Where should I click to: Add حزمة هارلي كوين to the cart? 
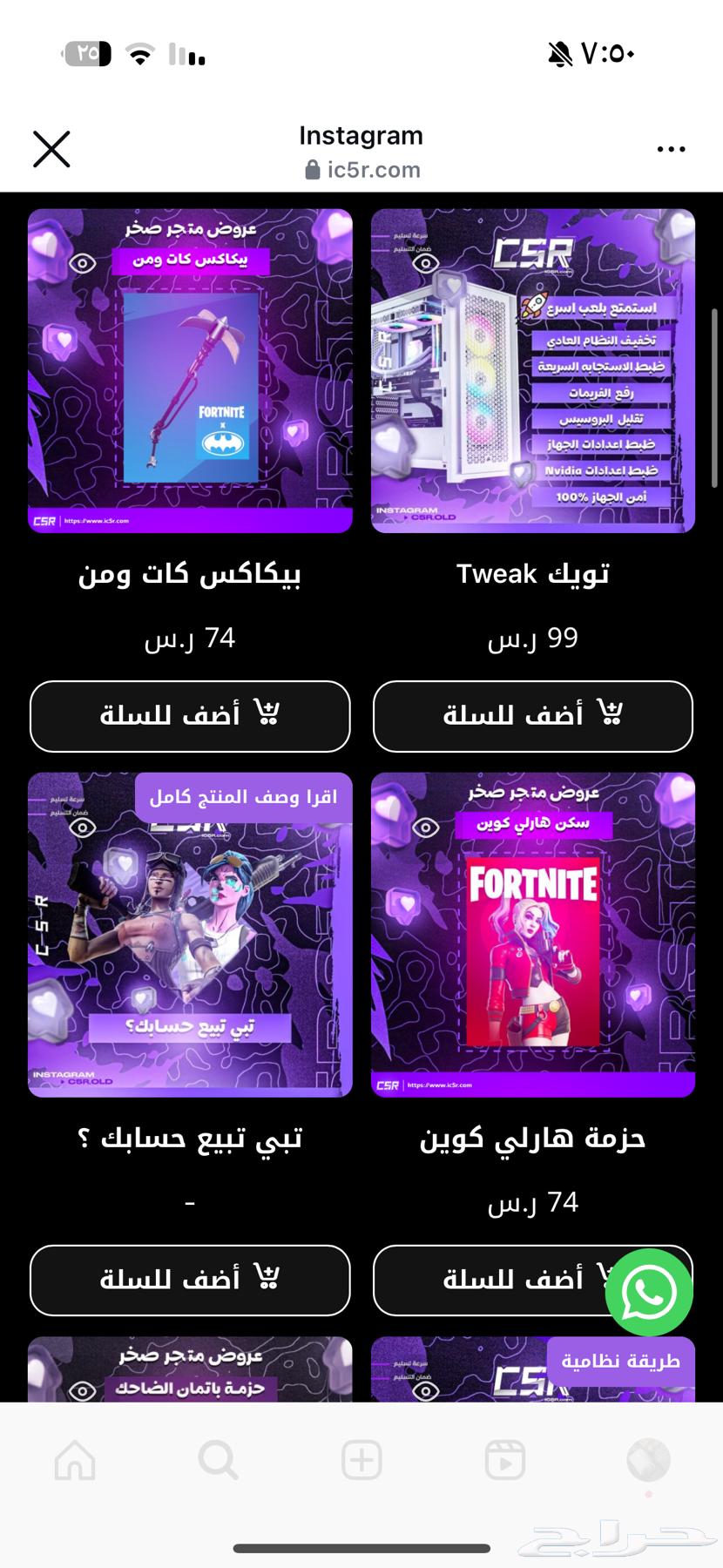coord(497,1280)
